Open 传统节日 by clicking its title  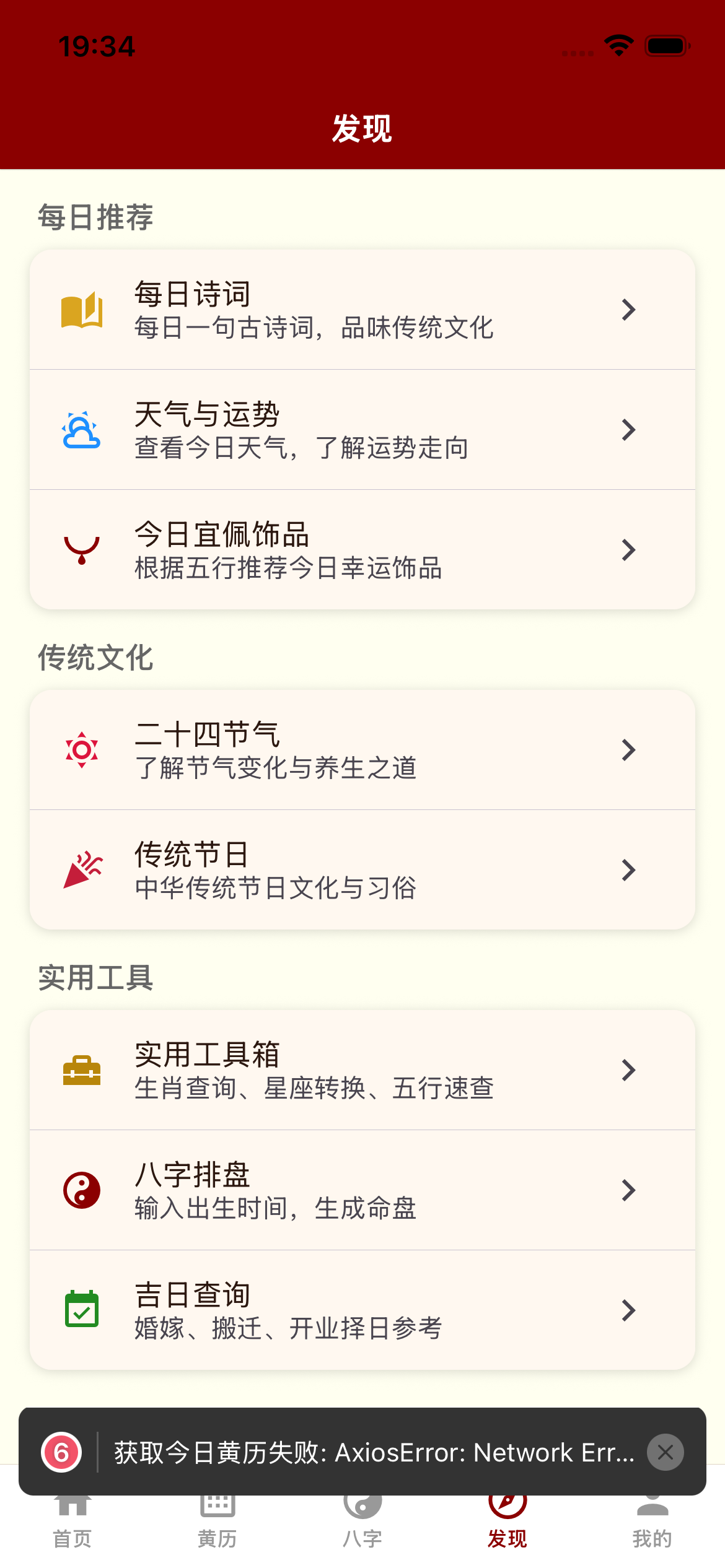(x=190, y=856)
